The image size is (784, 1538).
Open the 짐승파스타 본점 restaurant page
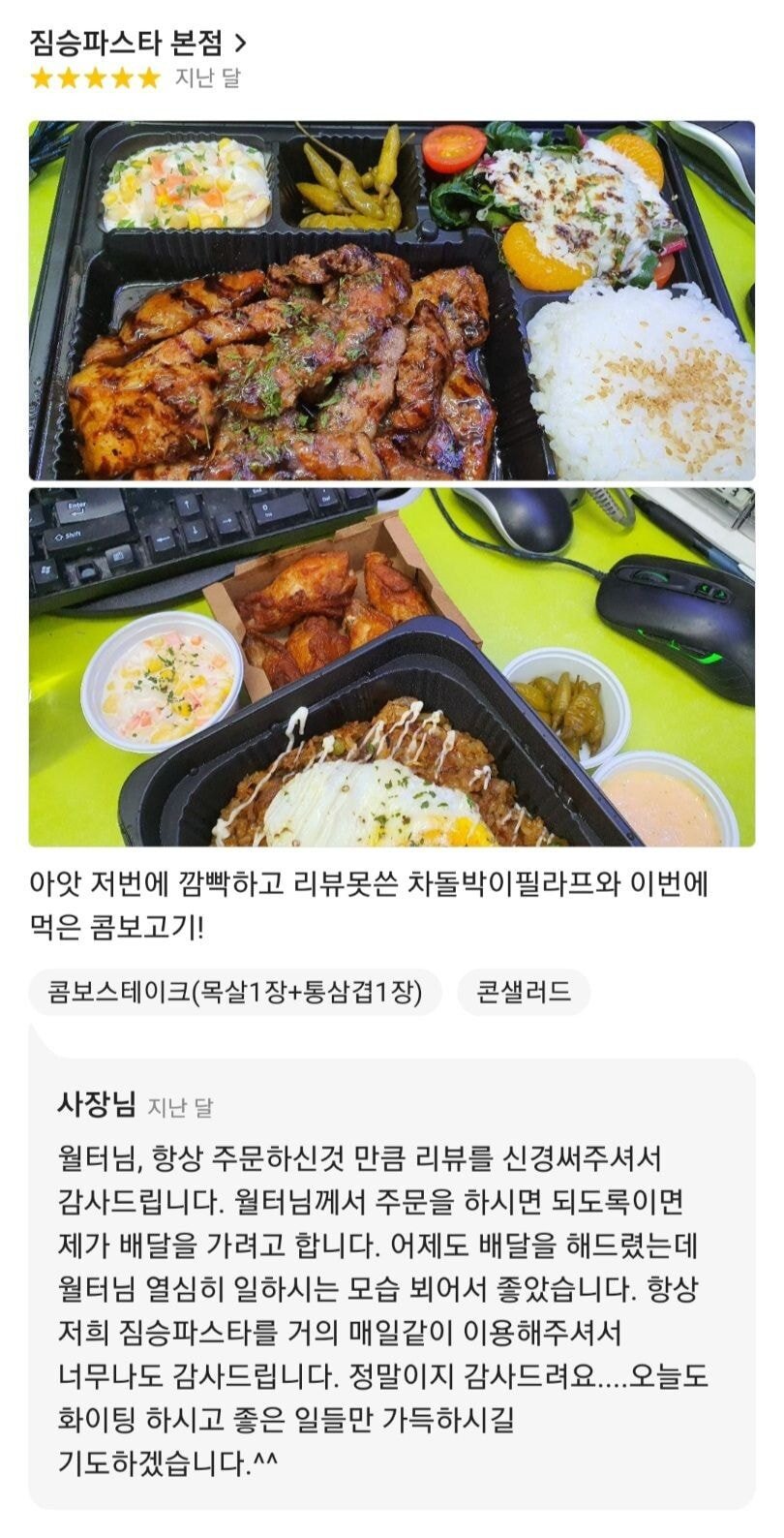click(137, 43)
